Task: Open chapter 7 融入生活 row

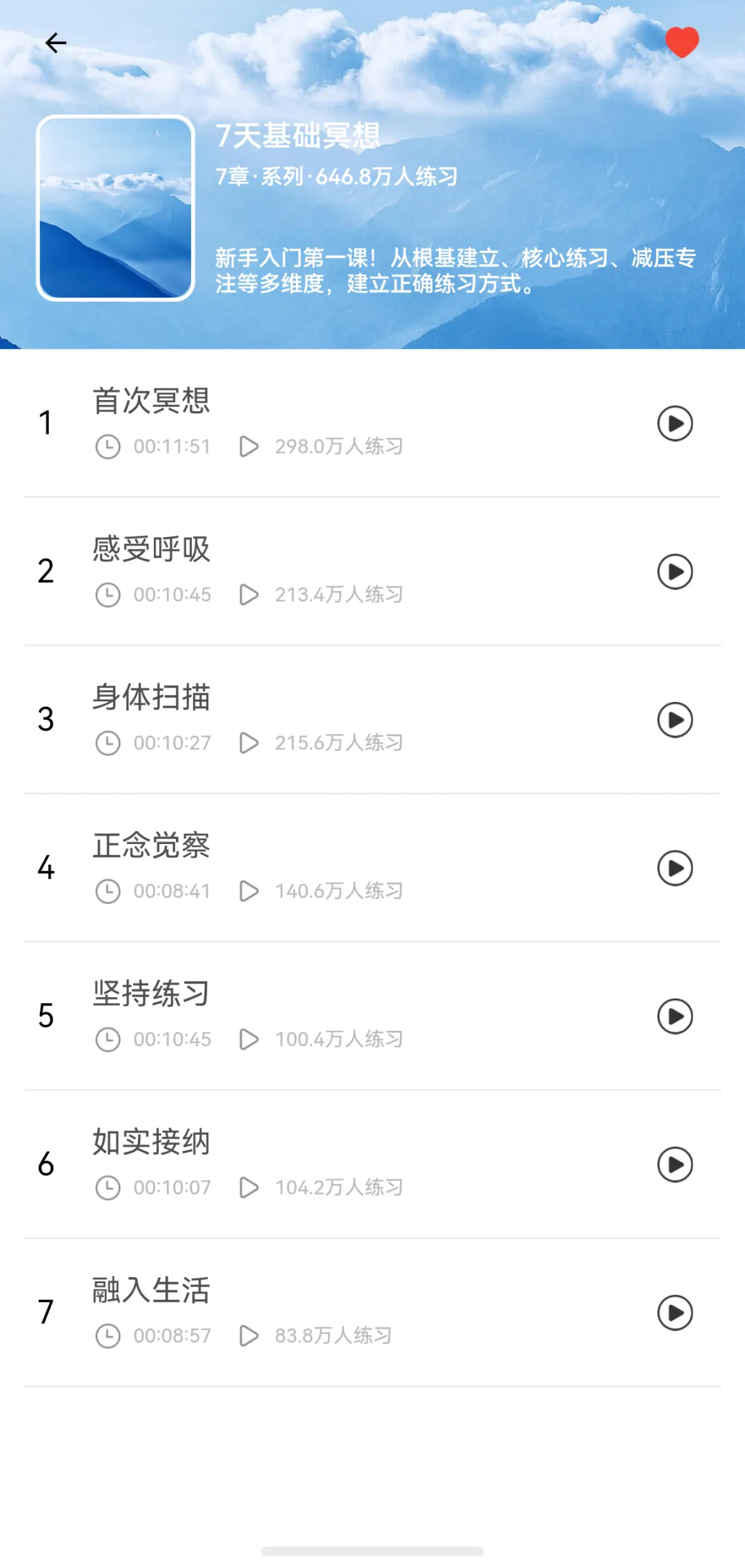Action: tap(372, 1312)
